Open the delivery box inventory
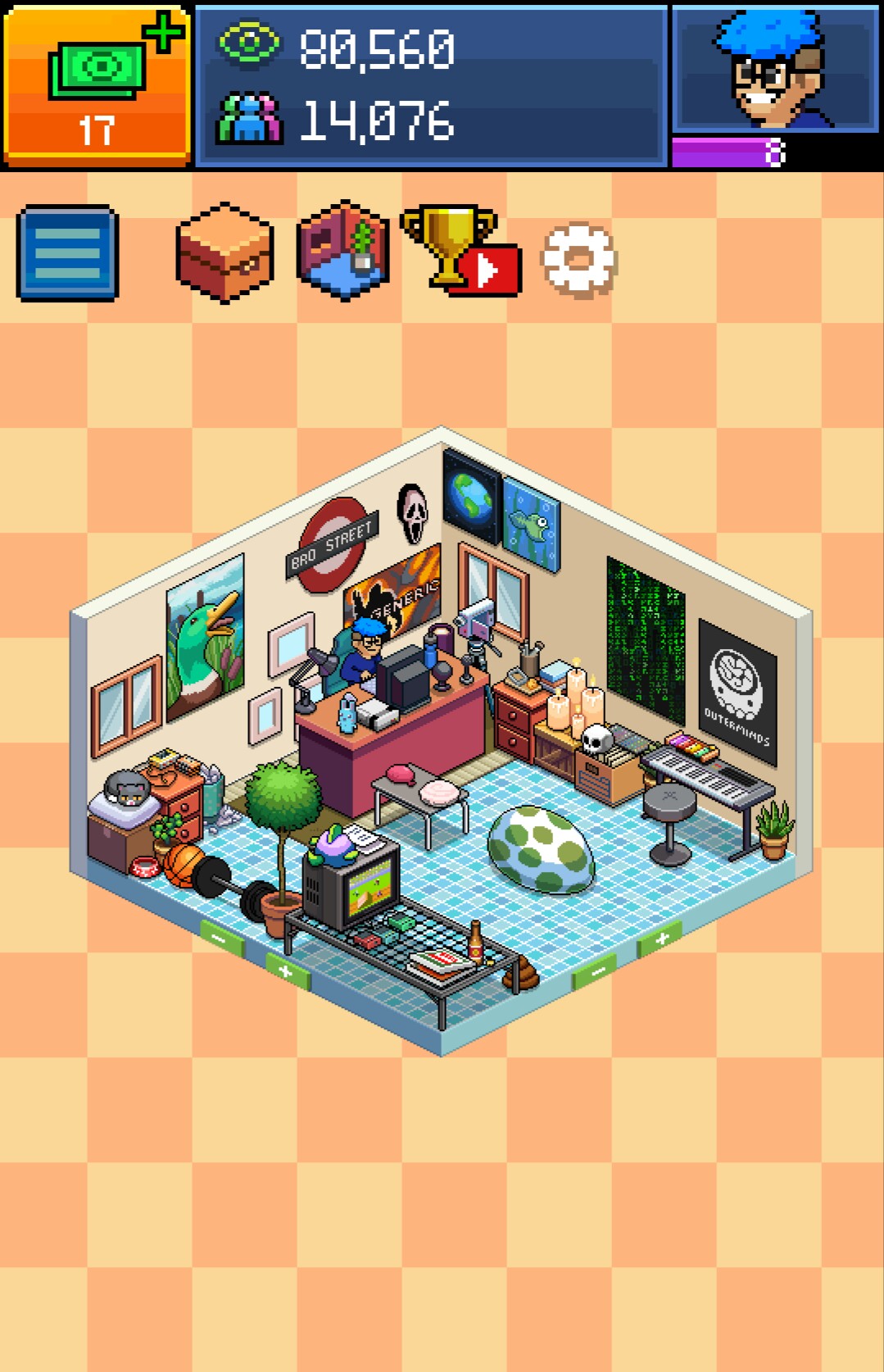The width and height of the screenshot is (884, 1372). (224, 252)
